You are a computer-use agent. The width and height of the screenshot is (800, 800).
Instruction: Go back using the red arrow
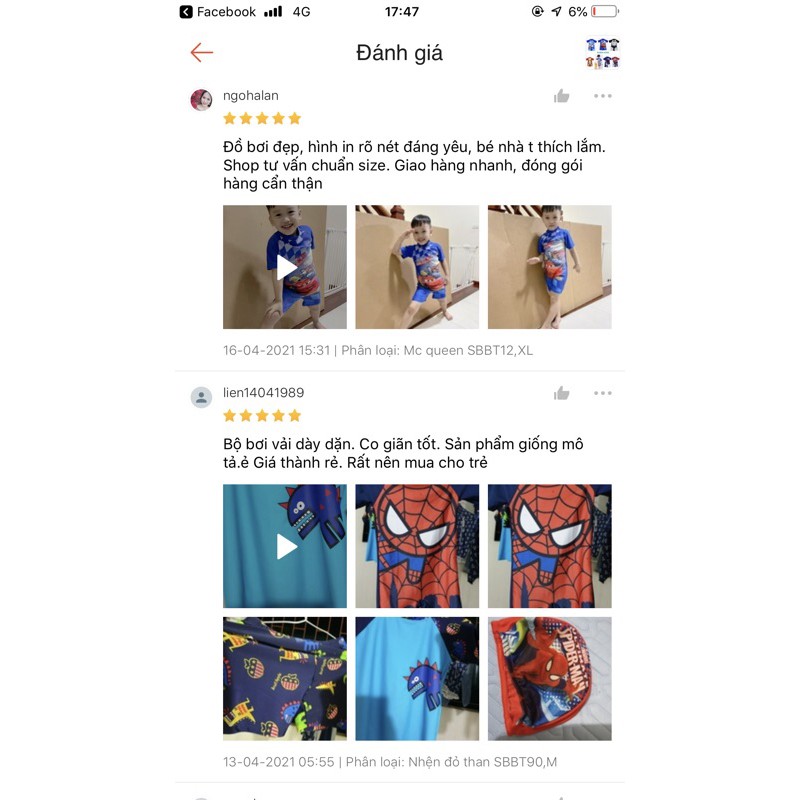[x=202, y=52]
